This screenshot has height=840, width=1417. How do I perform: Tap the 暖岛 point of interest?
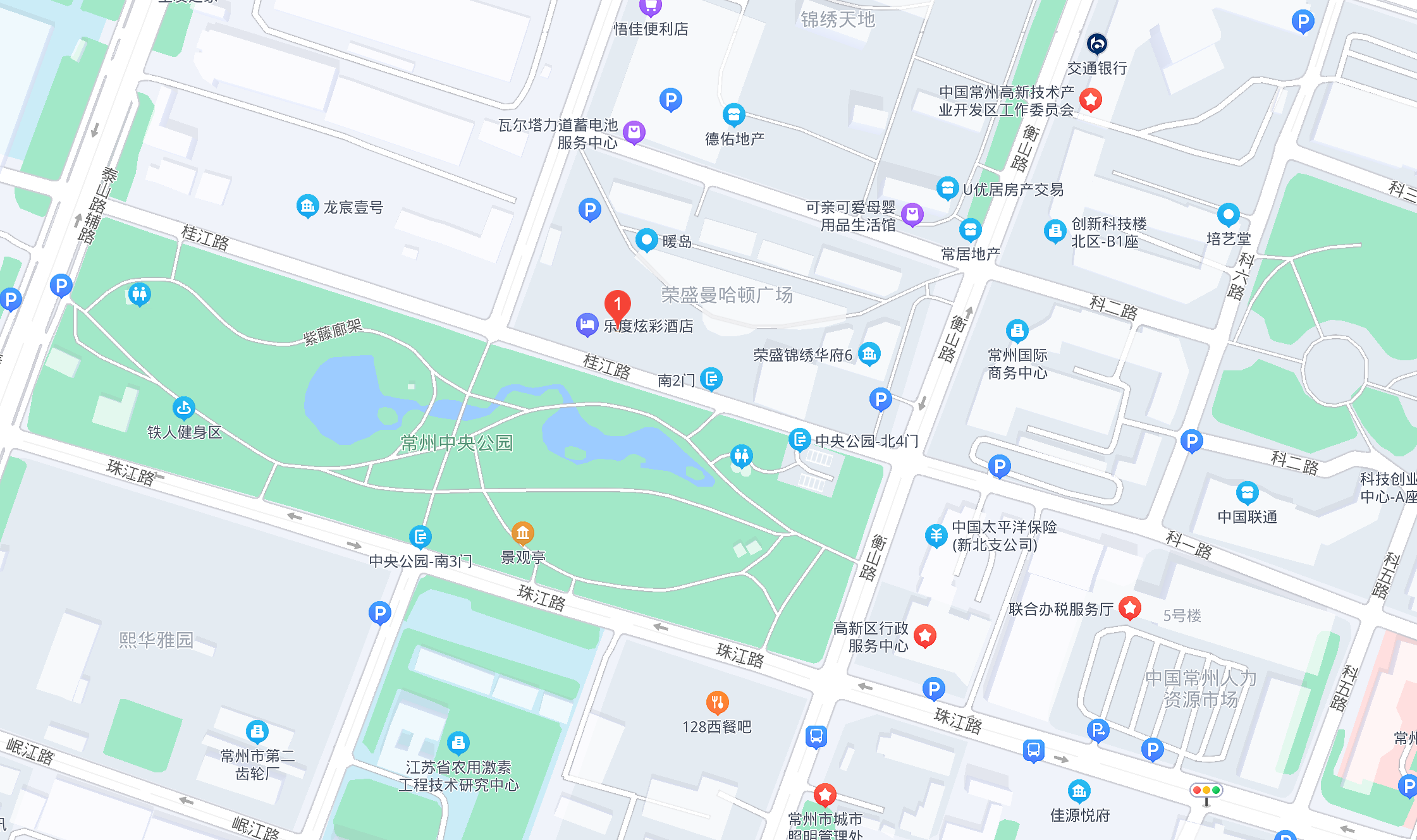click(646, 240)
